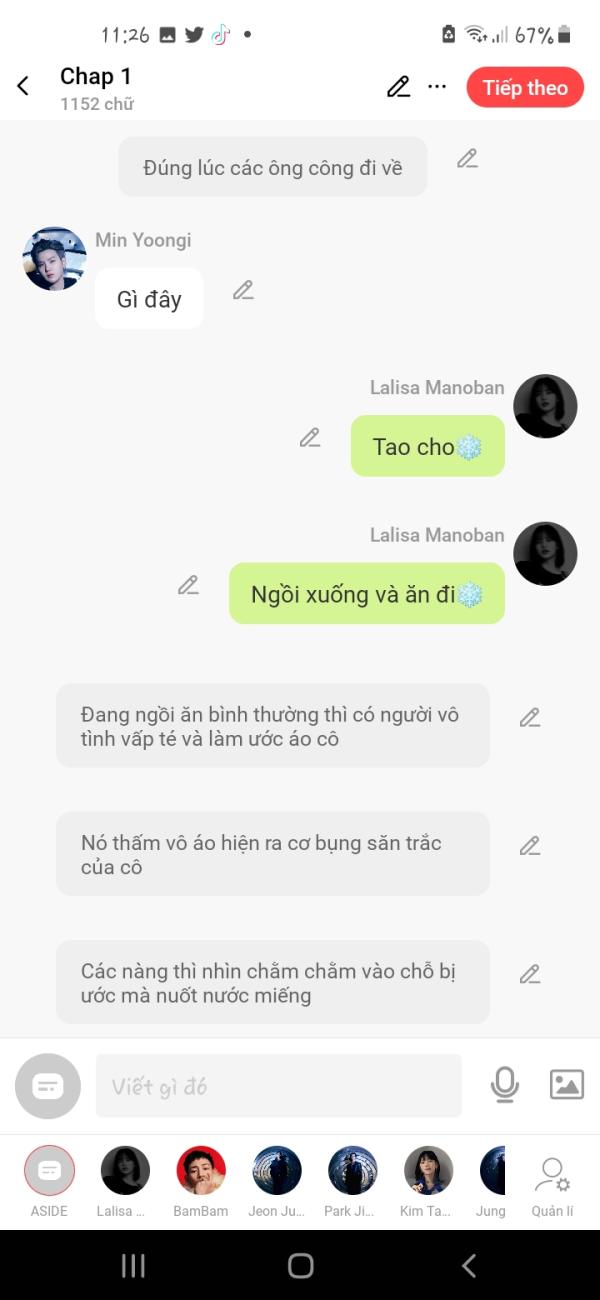
Task: Edit the aside 'Các nàng thì nhìn chằm chằm'
Action: [x=530, y=973]
